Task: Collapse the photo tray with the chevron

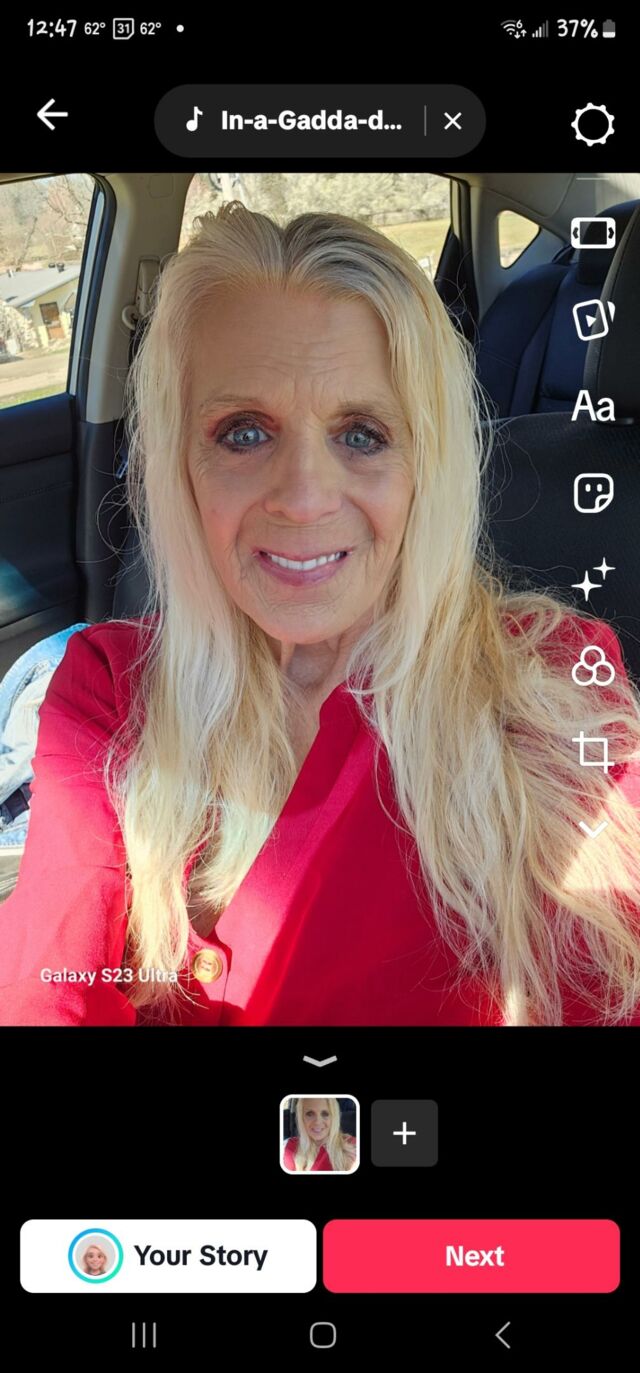Action: (320, 1061)
